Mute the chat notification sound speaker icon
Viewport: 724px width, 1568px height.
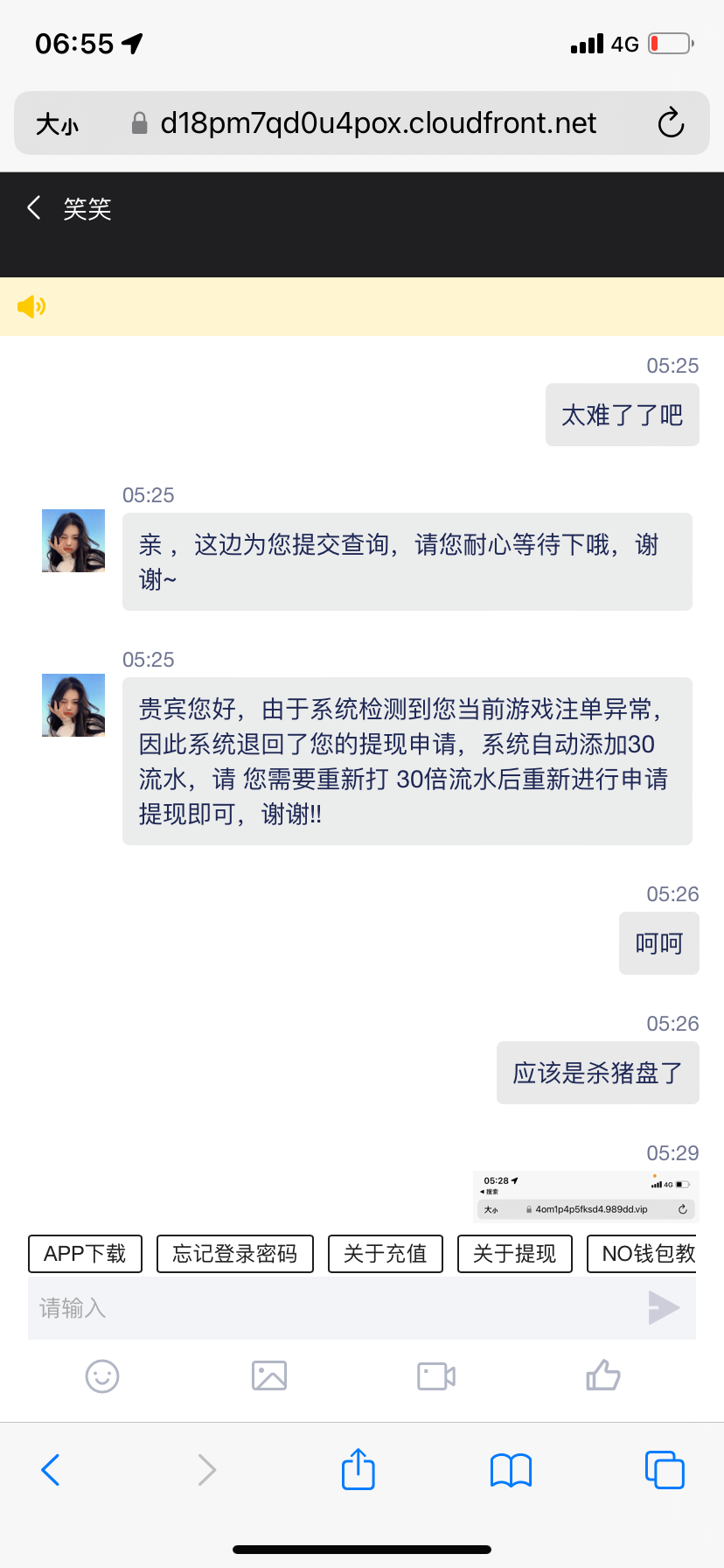[x=31, y=307]
